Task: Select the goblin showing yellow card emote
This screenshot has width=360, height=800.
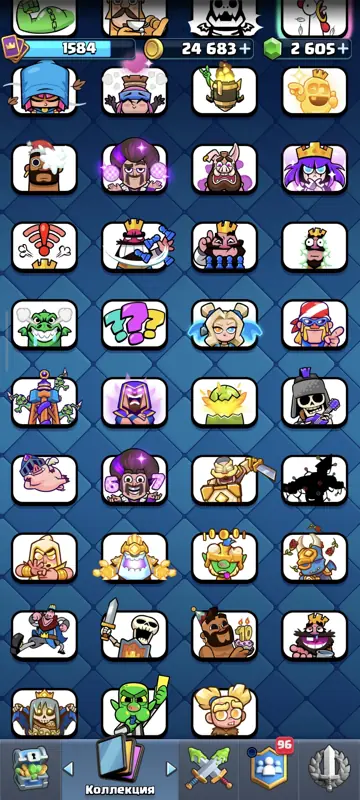Action: pyautogui.click(x=135, y=712)
